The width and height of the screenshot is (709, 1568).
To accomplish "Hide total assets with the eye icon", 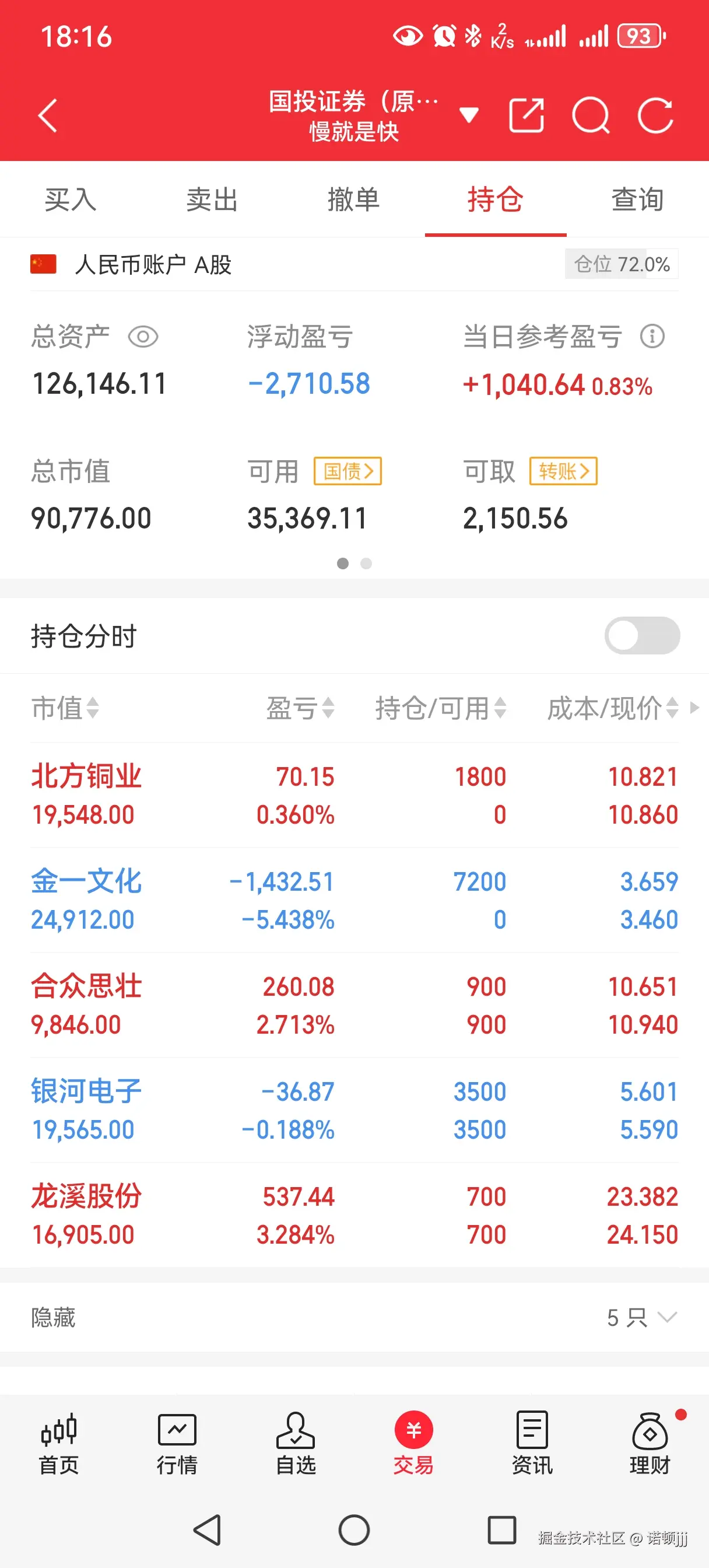I will point(143,337).
